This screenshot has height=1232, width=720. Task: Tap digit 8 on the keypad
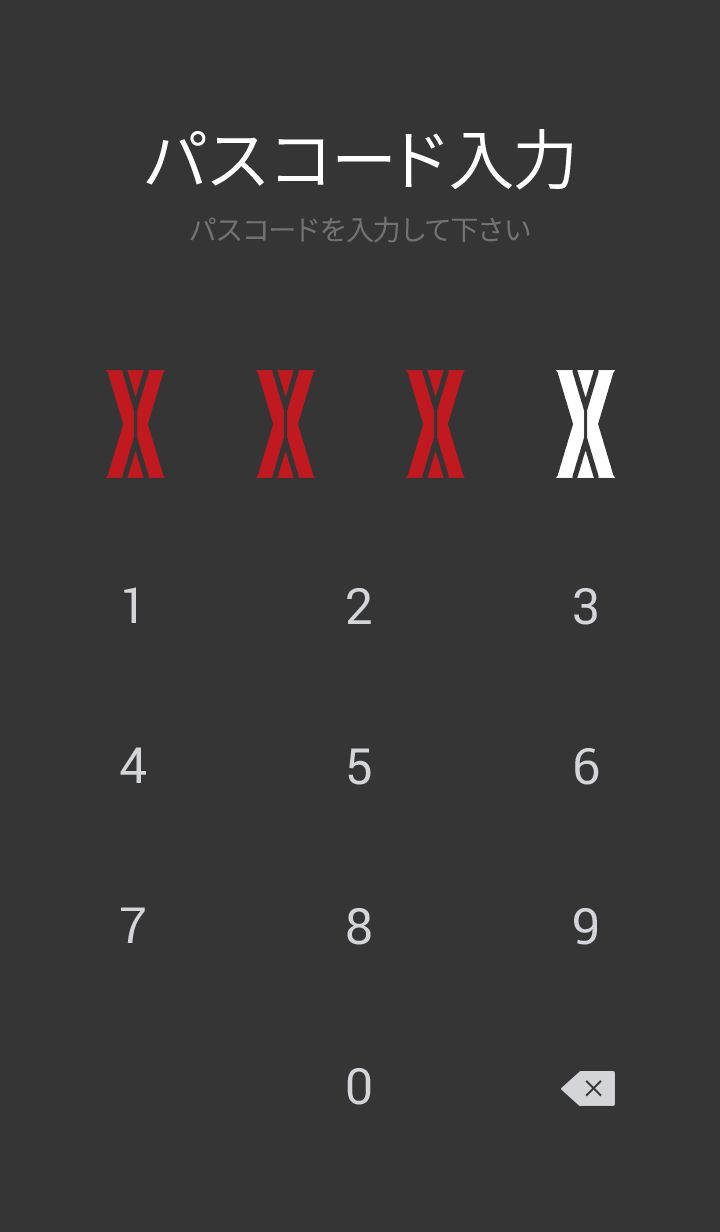tap(359, 927)
